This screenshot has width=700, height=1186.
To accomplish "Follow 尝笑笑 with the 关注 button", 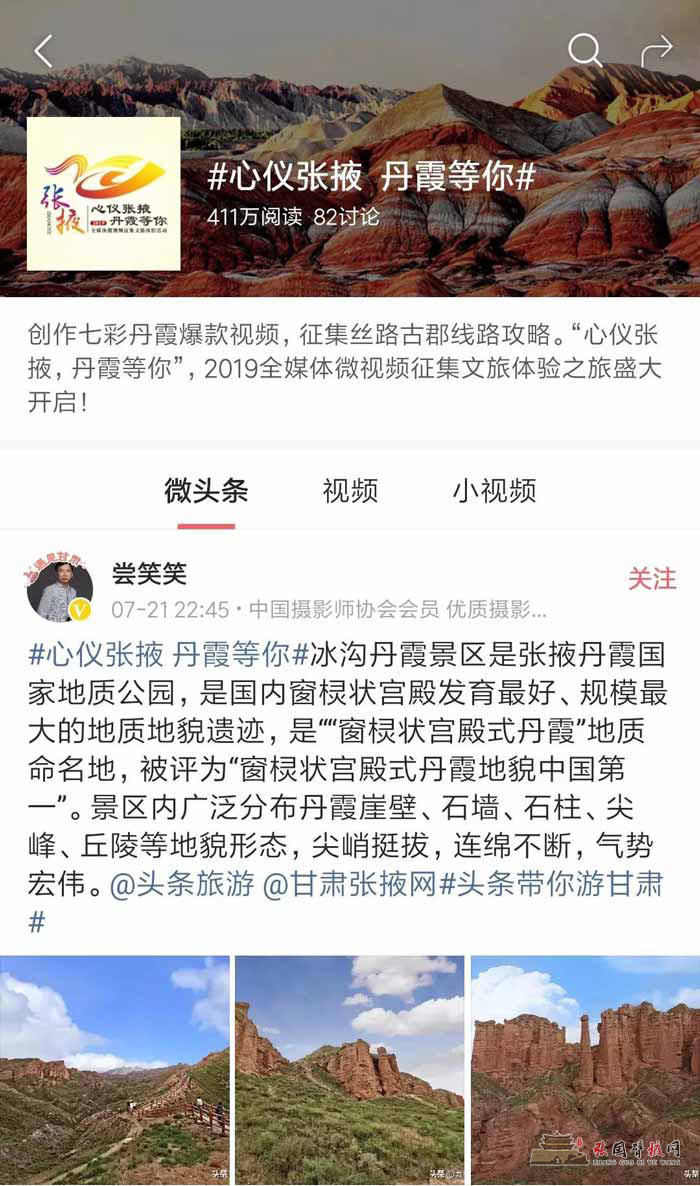I will pos(652,578).
